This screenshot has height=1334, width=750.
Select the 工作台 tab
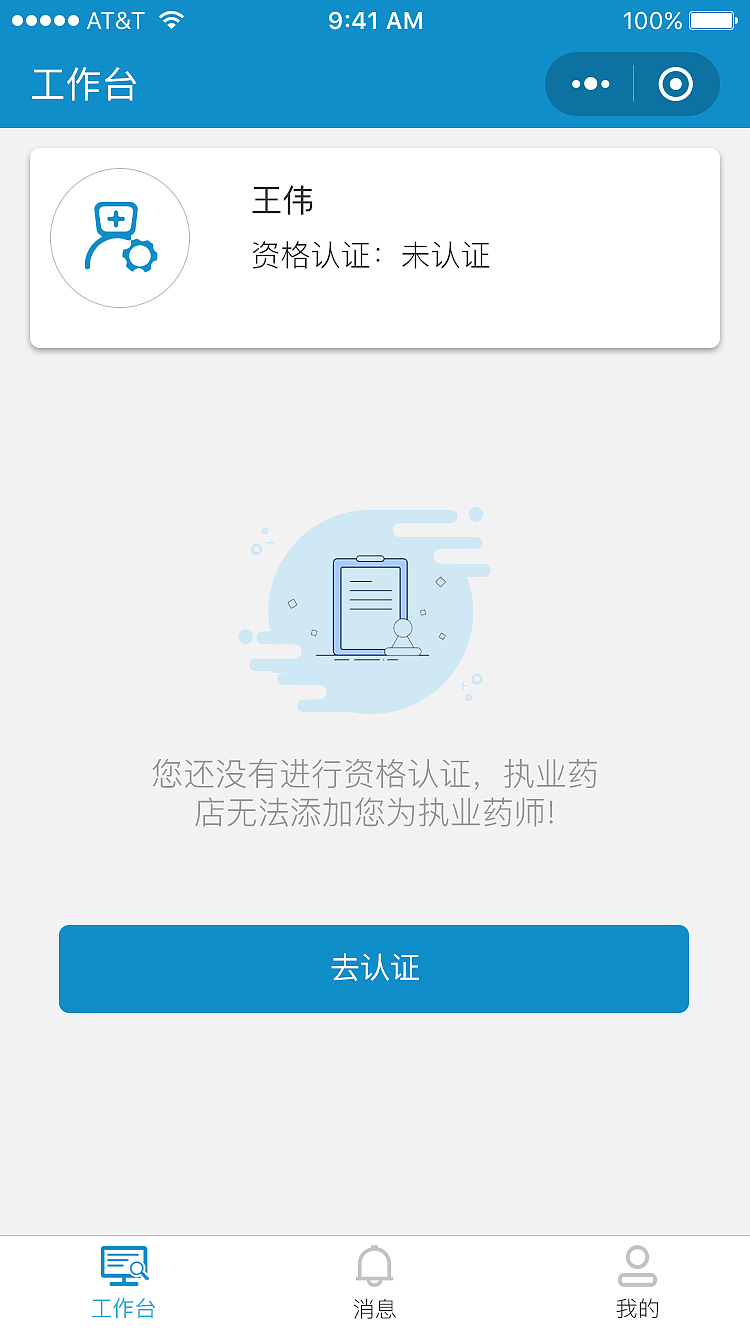pyautogui.click(x=124, y=1284)
